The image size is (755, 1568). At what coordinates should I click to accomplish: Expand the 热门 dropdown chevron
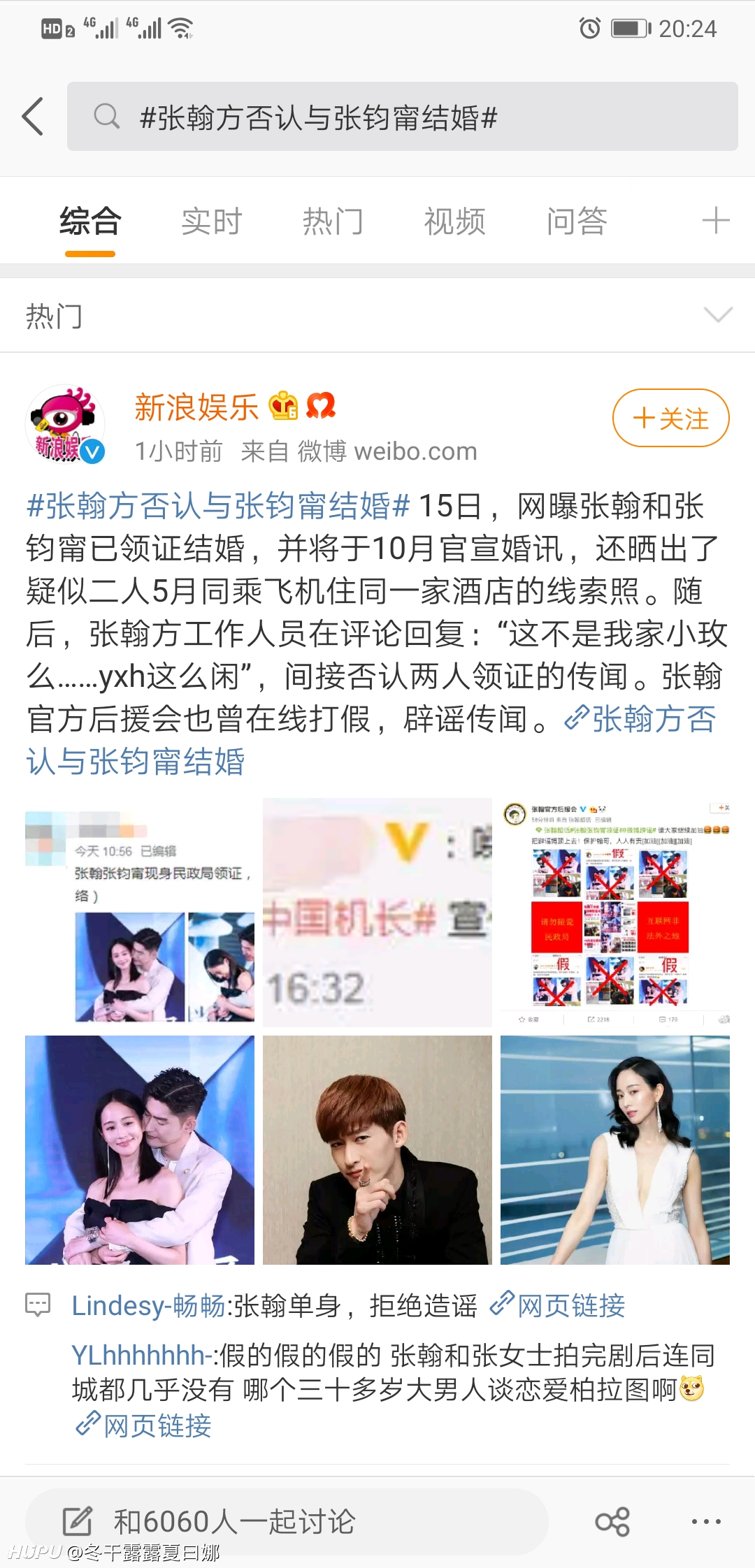718,315
